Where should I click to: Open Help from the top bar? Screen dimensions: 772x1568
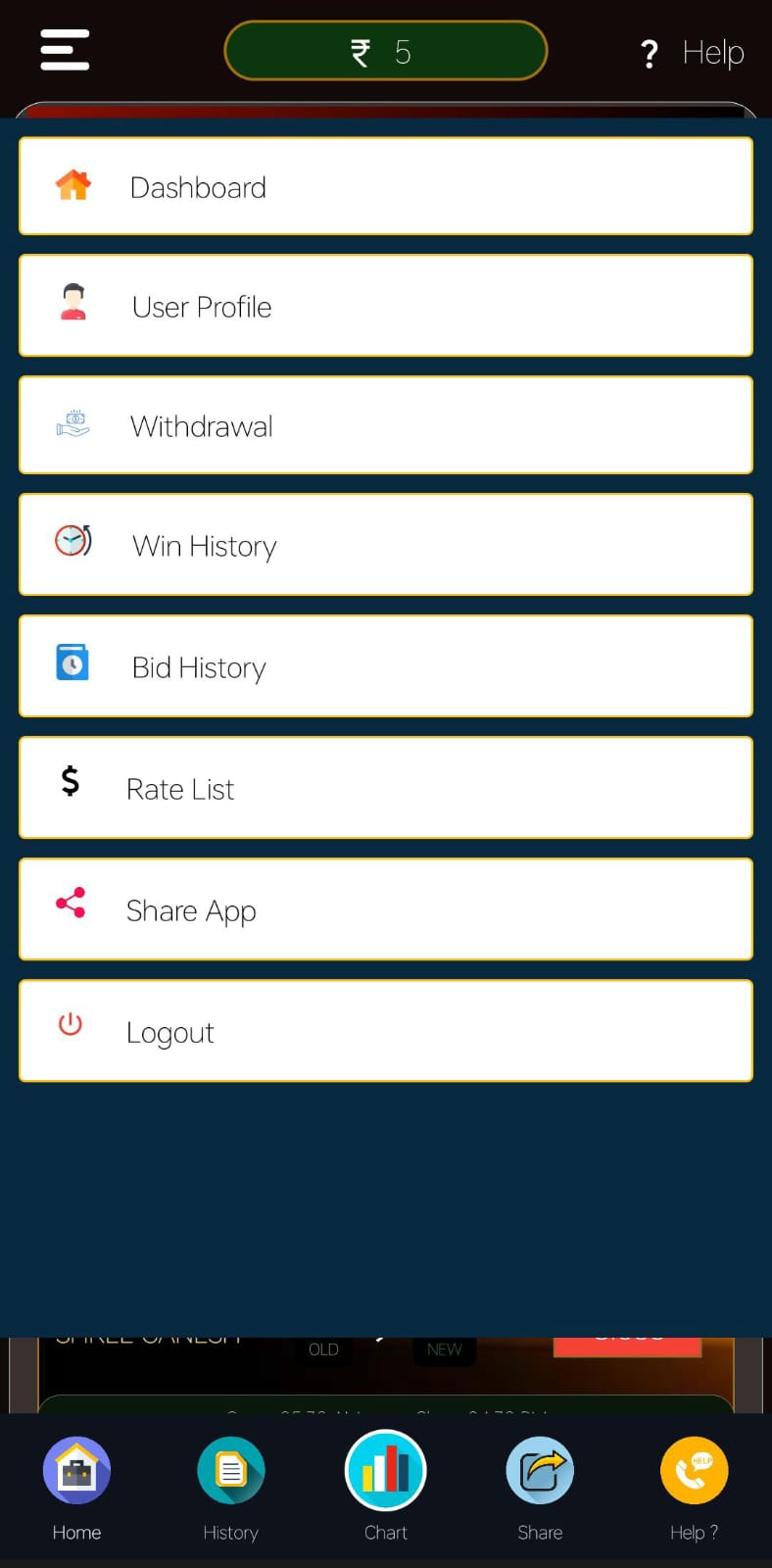tap(693, 52)
